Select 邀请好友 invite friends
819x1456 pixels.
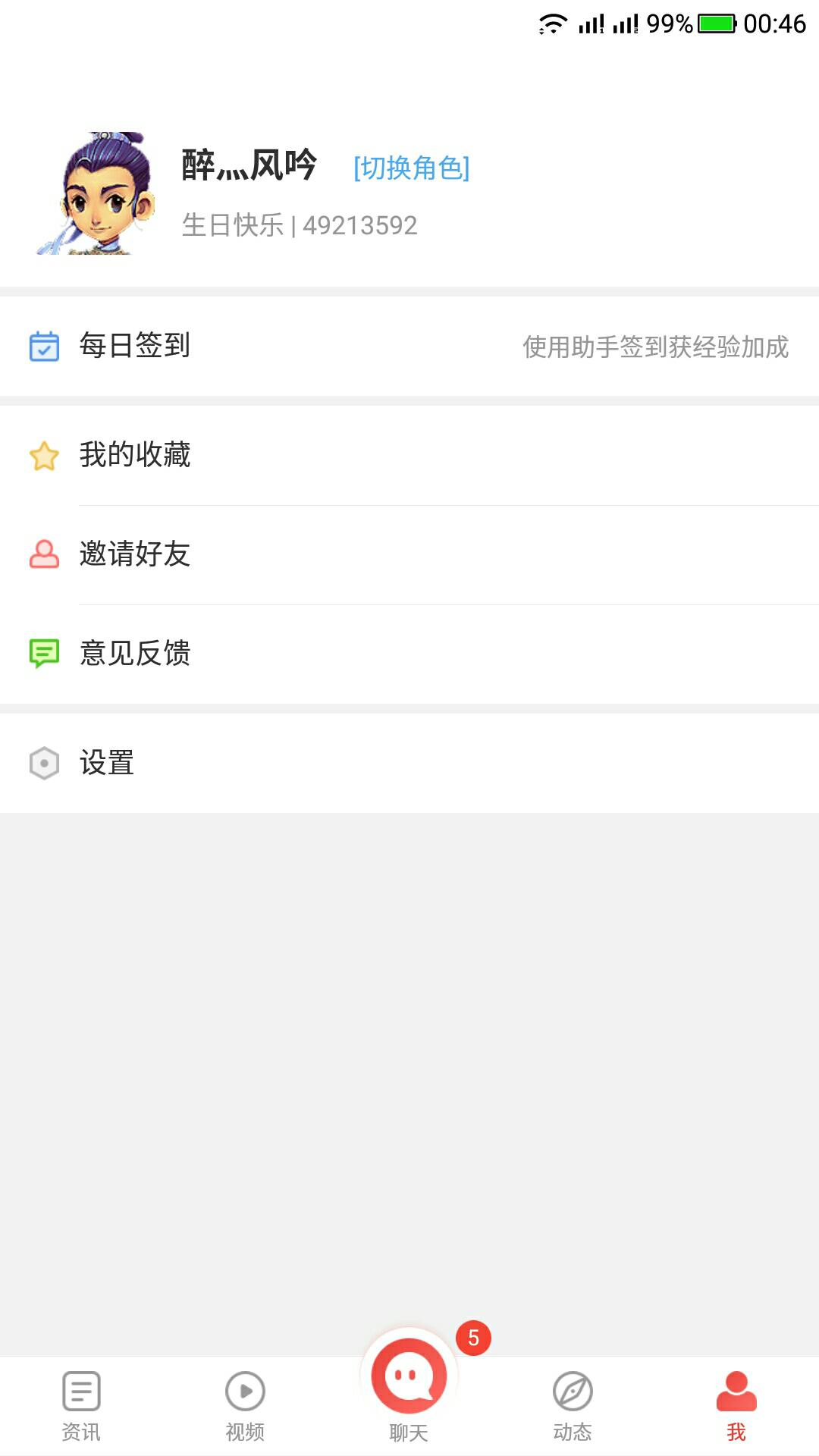[x=409, y=554]
